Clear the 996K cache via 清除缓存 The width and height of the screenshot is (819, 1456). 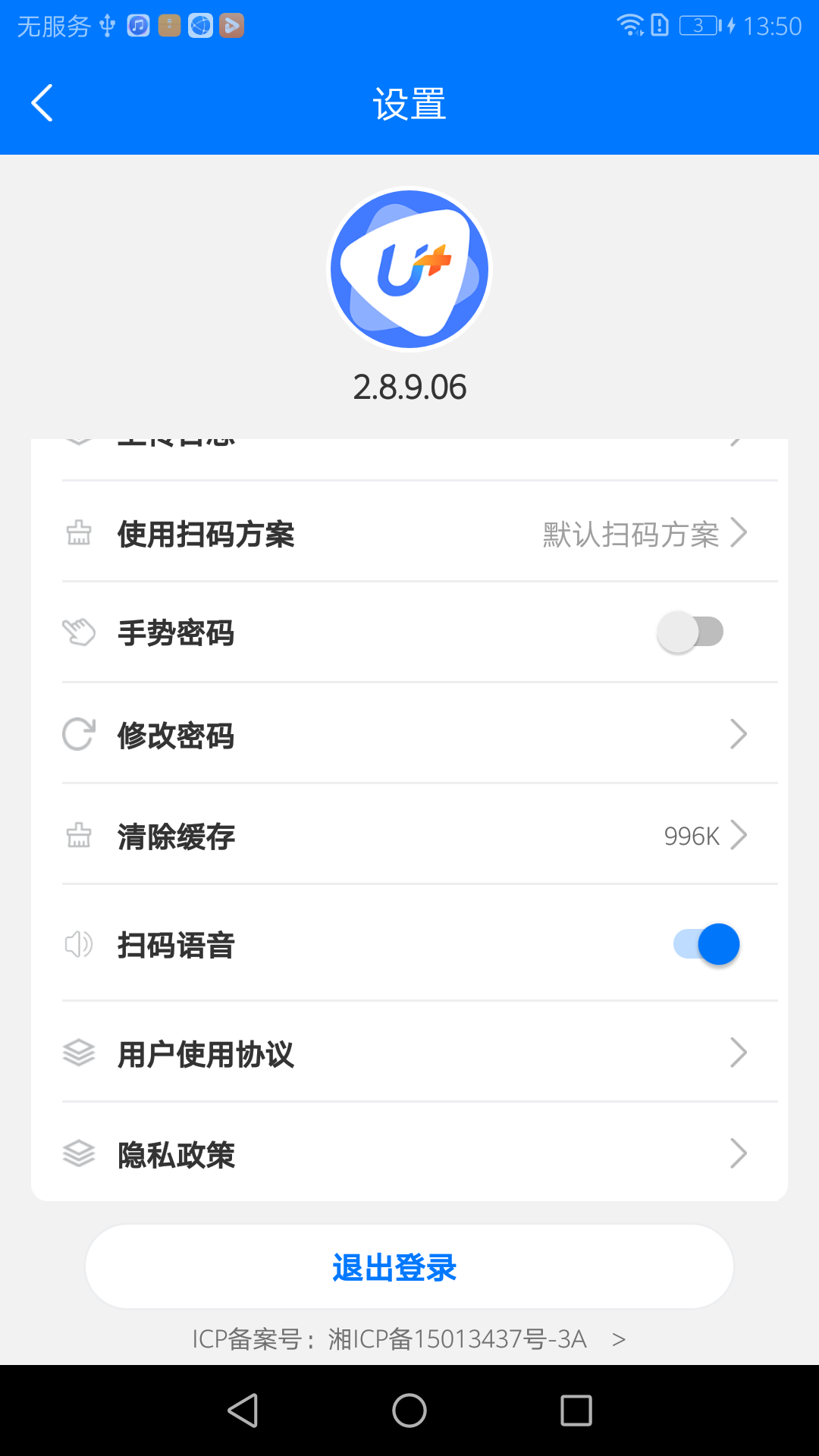409,836
